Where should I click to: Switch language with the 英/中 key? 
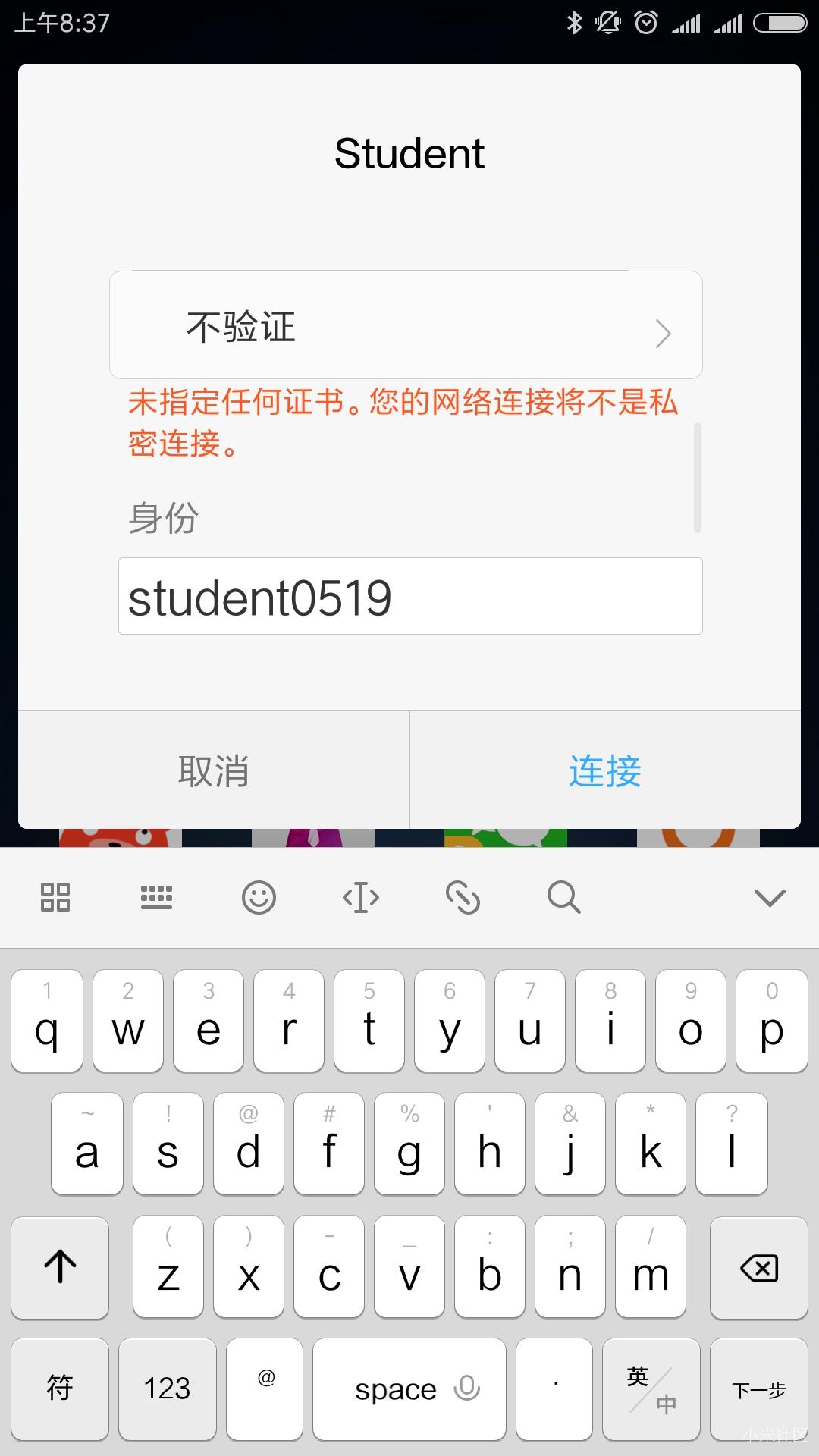651,1389
